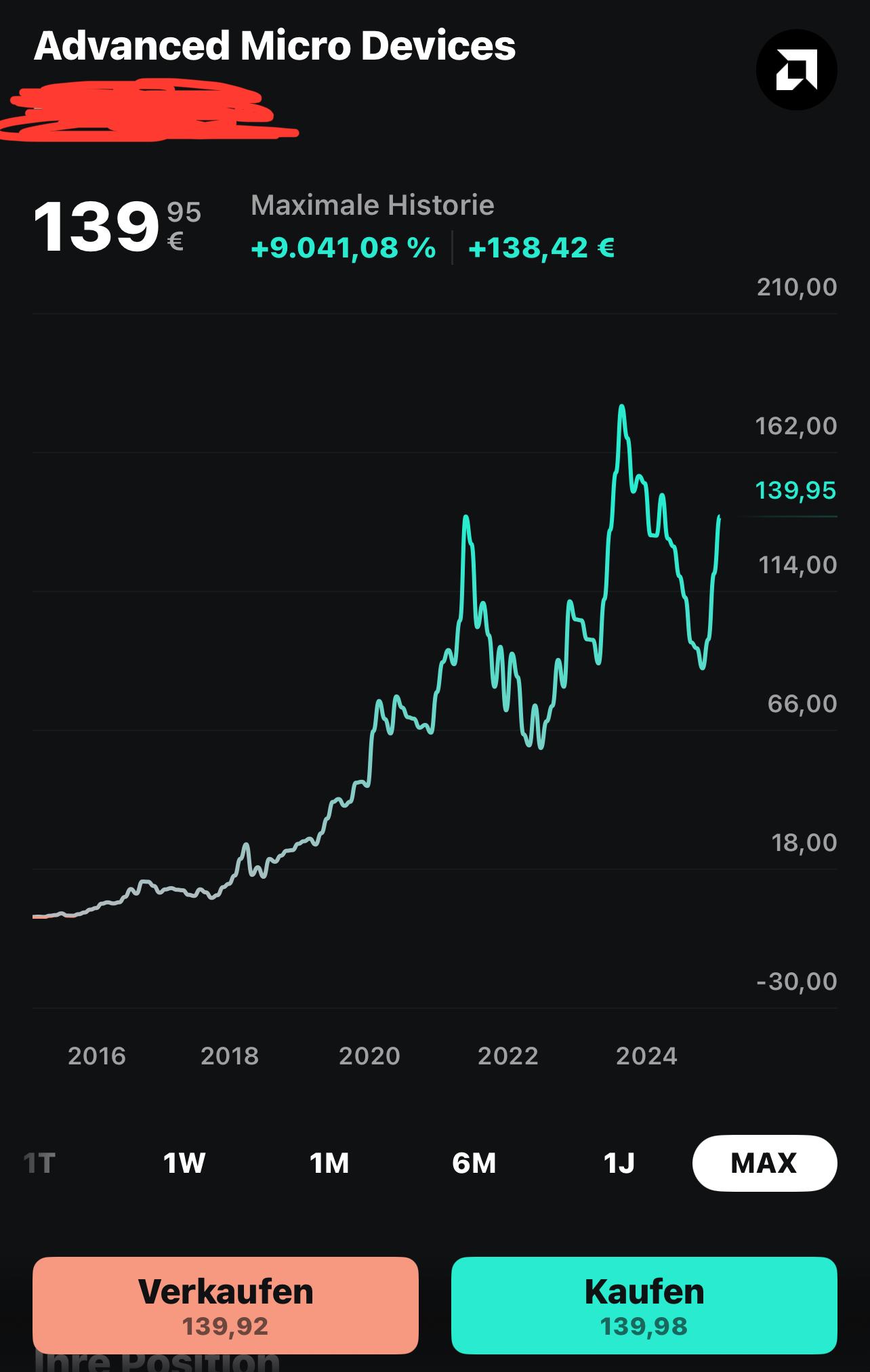Select the 1W time range
Viewport: 870px width, 1372px height.
(x=184, y=1163)
